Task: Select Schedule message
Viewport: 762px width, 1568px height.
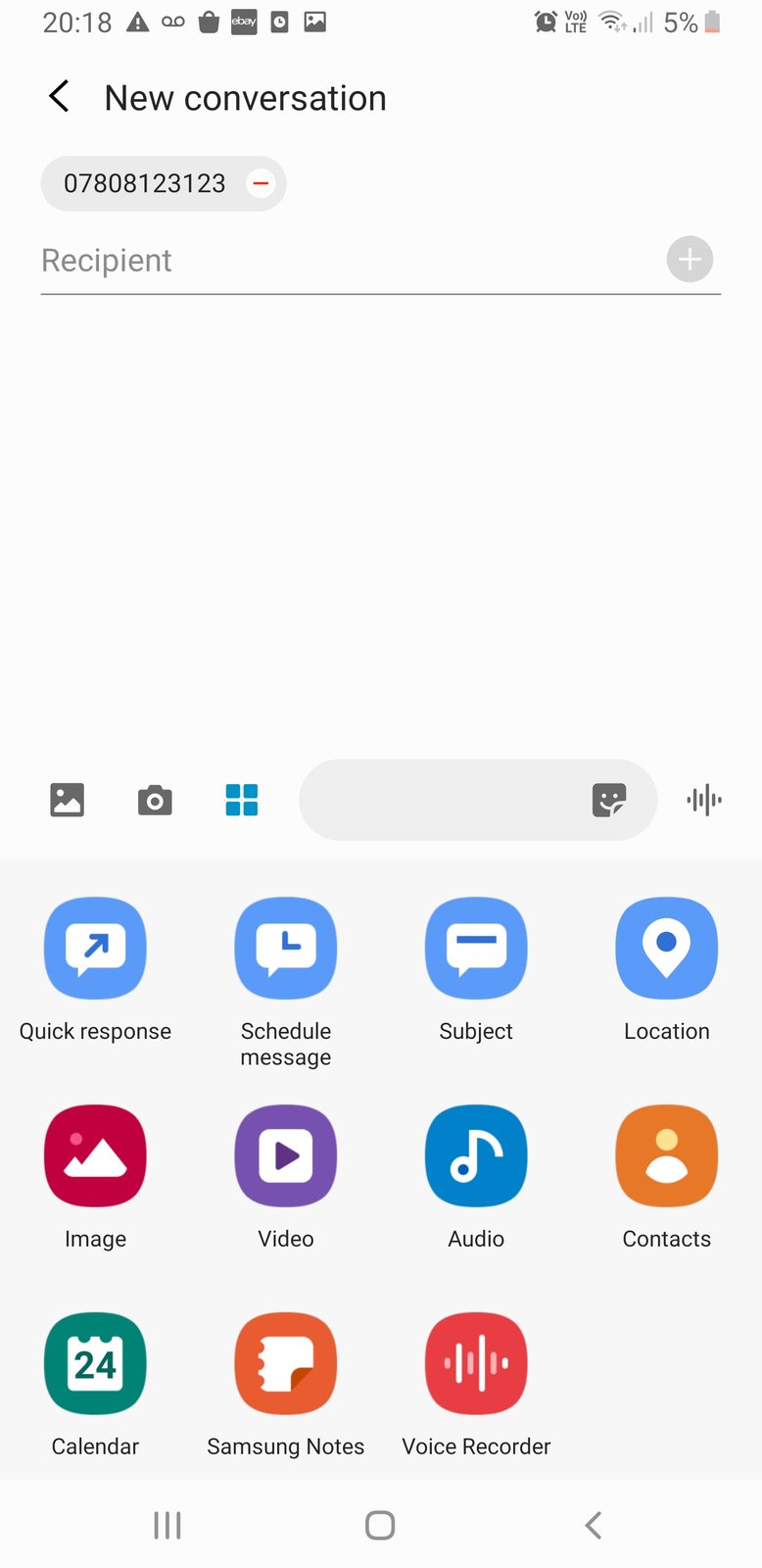Action: point(286,949)
